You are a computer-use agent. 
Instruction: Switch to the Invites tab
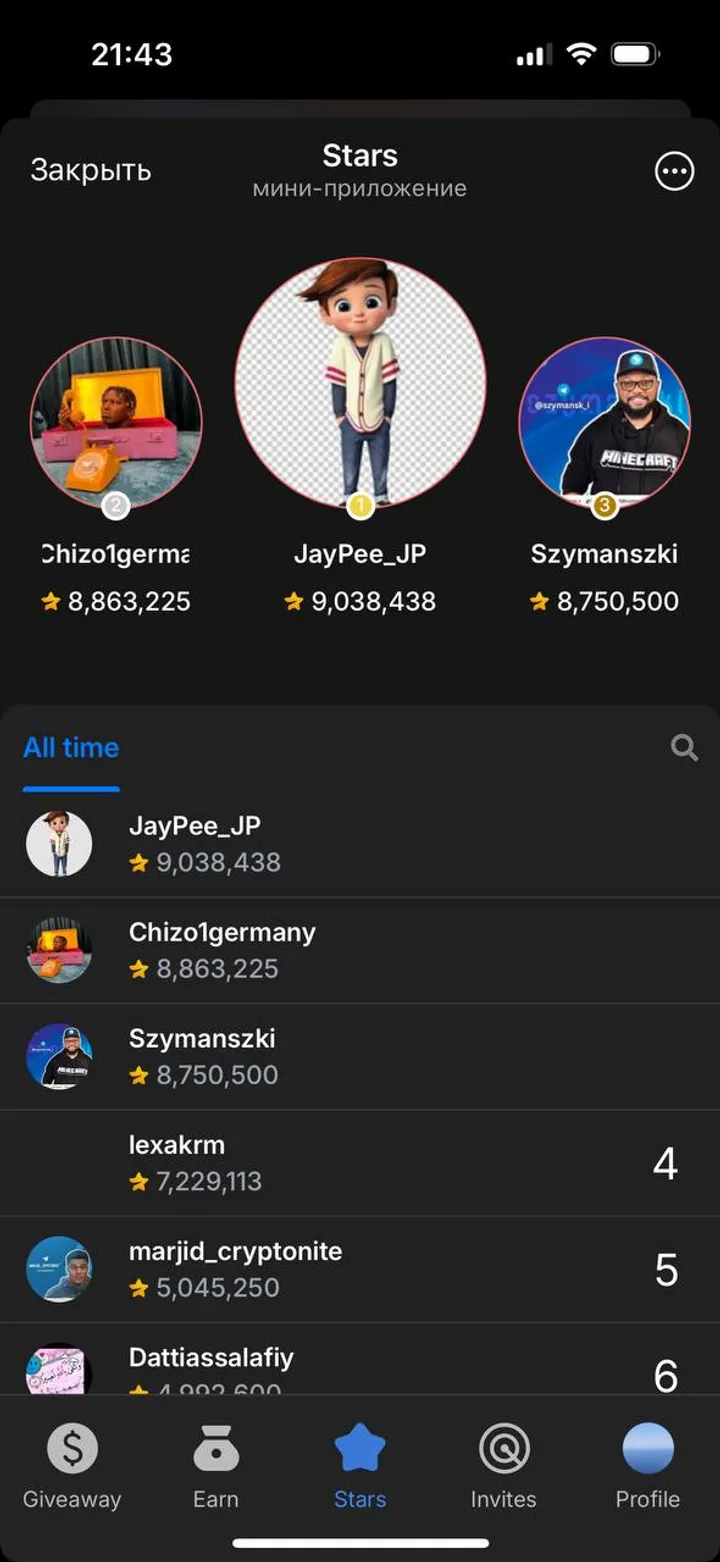(x=504, y=1465)
